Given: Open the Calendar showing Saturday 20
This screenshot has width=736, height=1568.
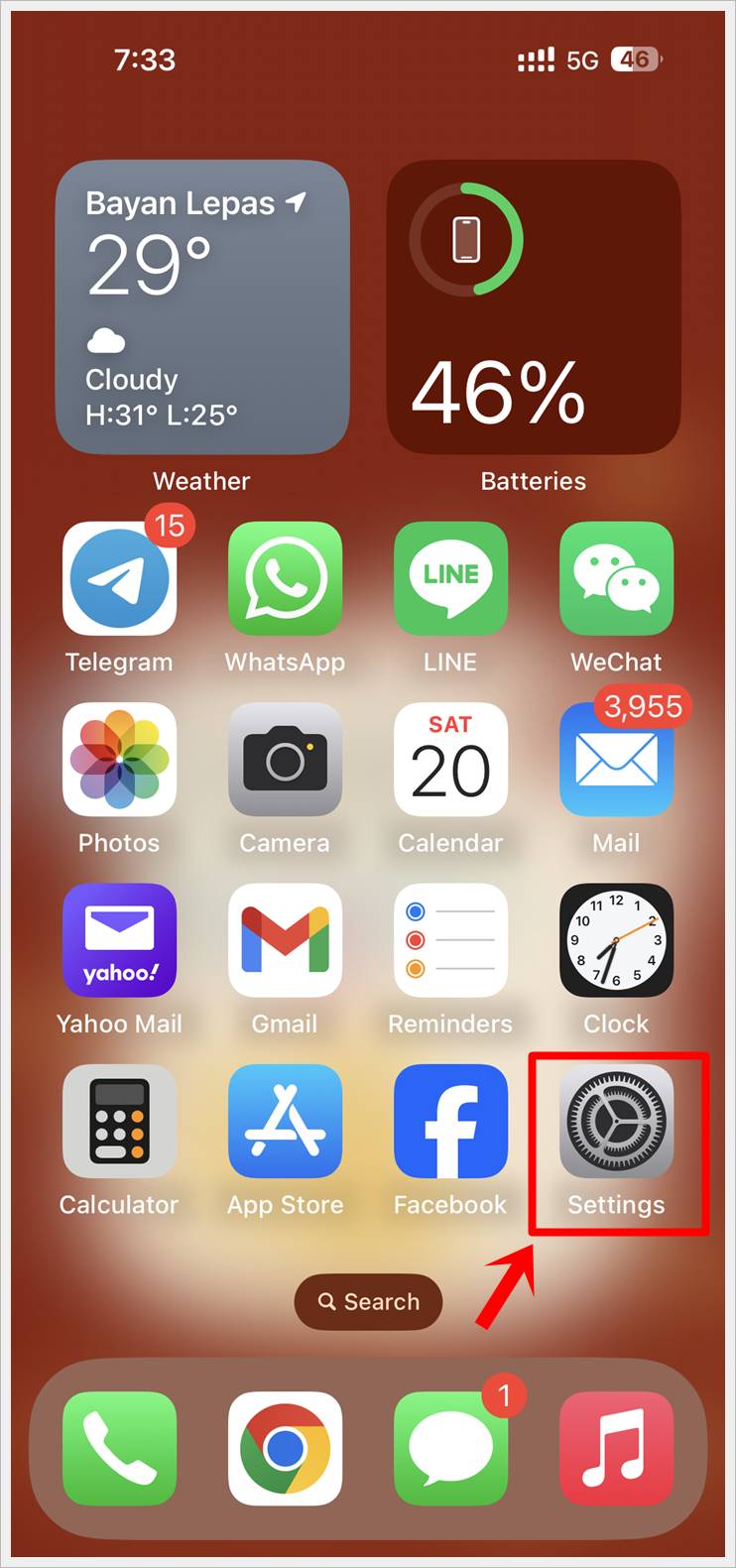Looking at the screenshot, I should point(450,760).
